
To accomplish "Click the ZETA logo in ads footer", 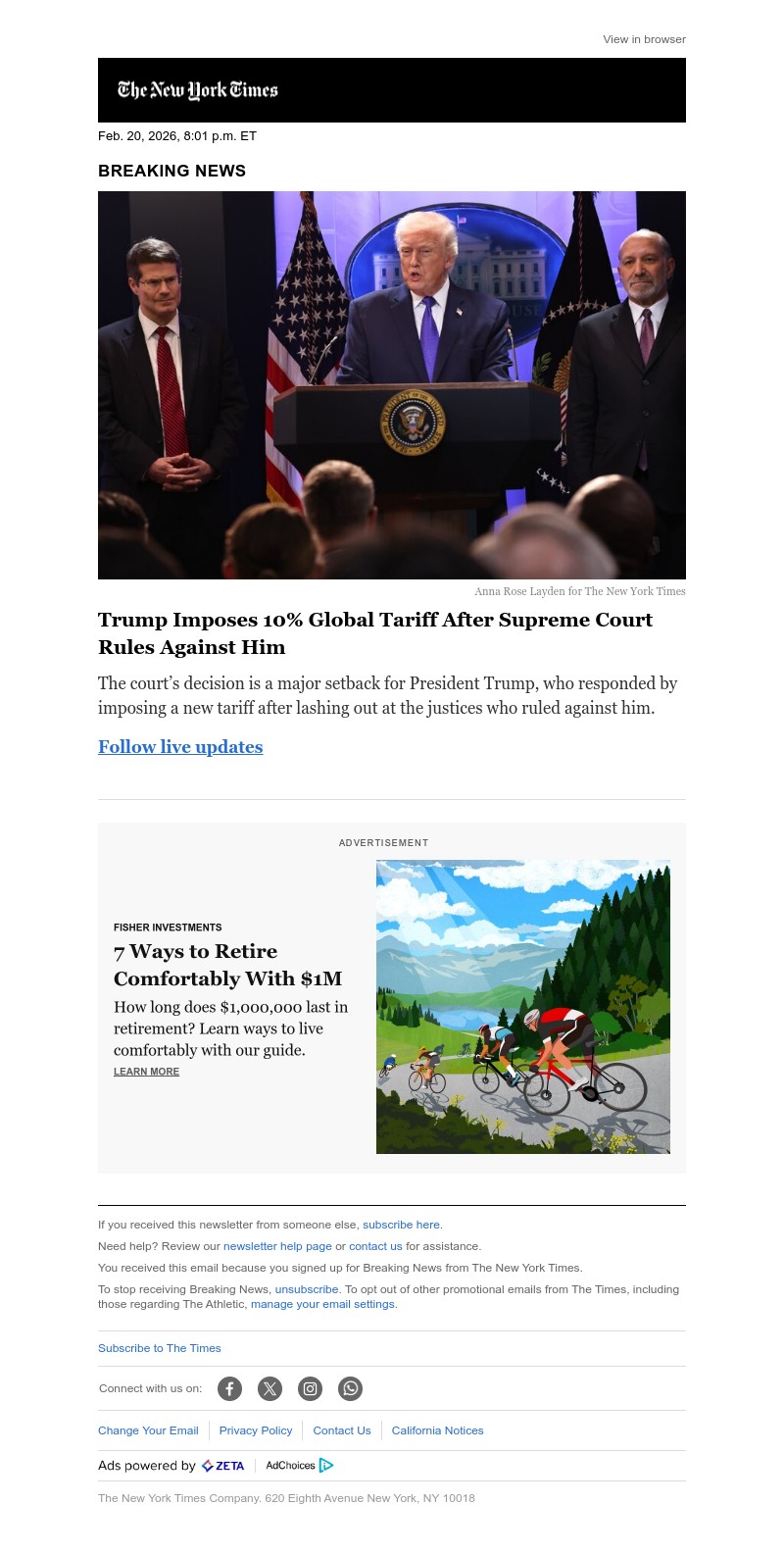I will click(222, 1465).
